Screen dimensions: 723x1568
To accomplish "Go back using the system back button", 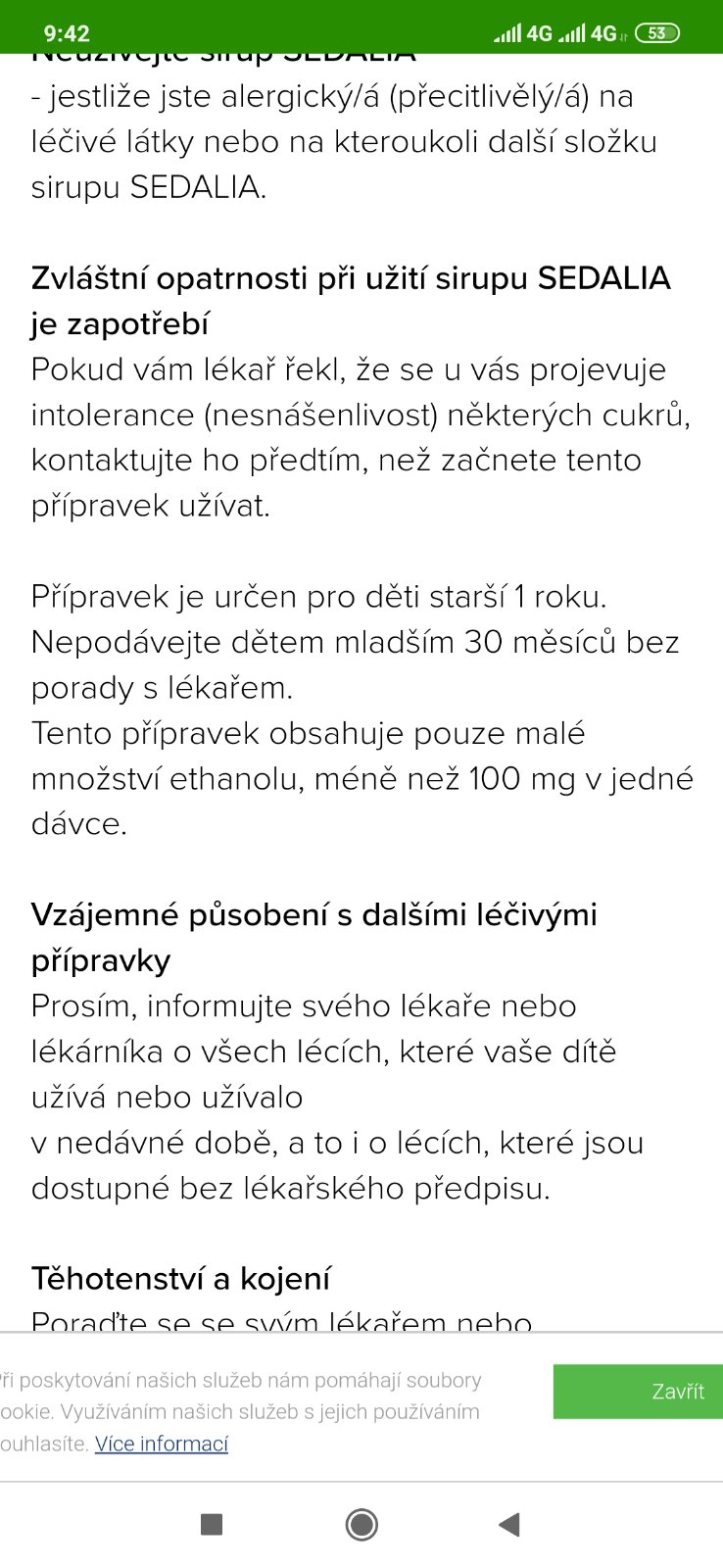I will pyautogui.click(x=508, y=1524).
